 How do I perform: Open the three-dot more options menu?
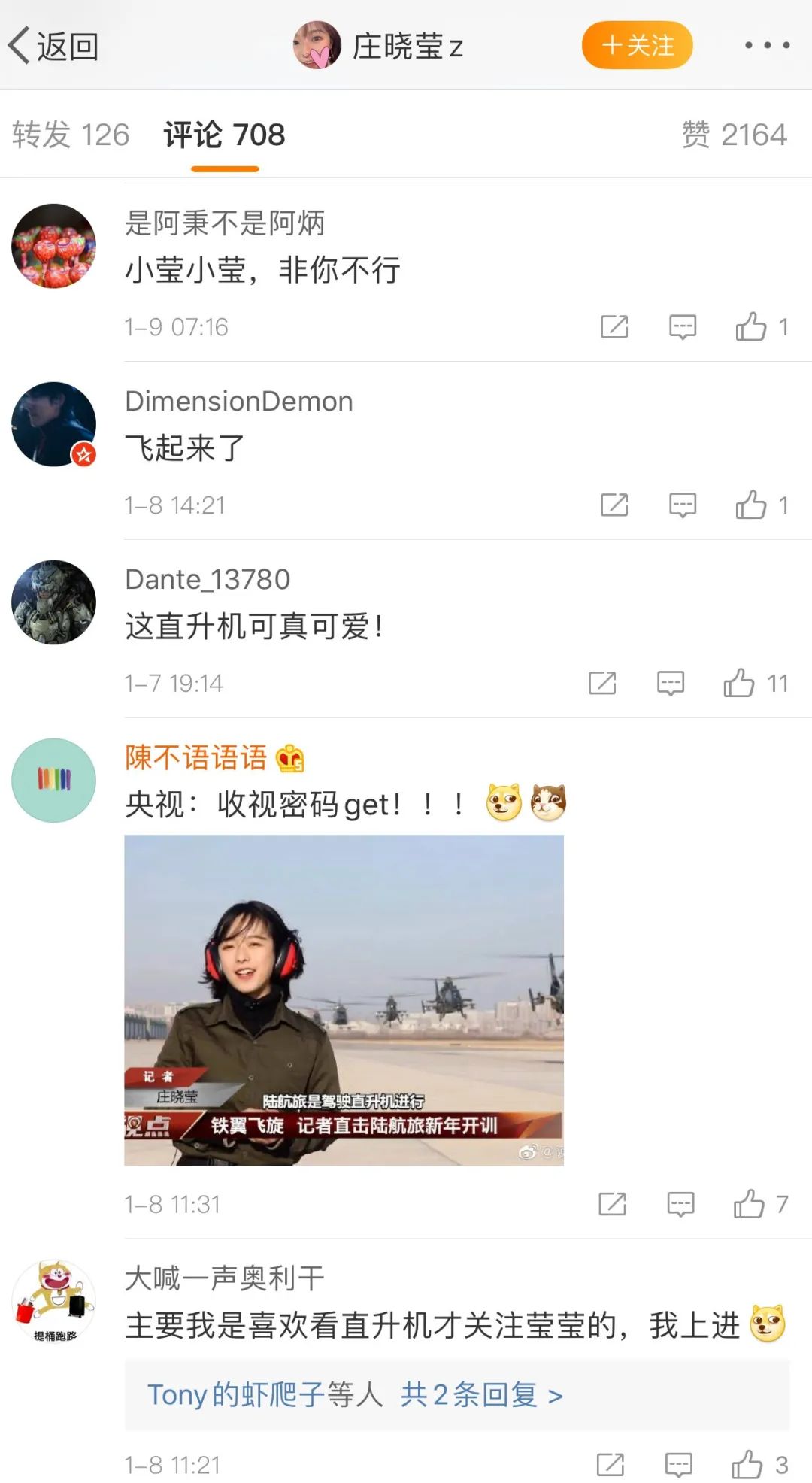click(x=766, y=46)
